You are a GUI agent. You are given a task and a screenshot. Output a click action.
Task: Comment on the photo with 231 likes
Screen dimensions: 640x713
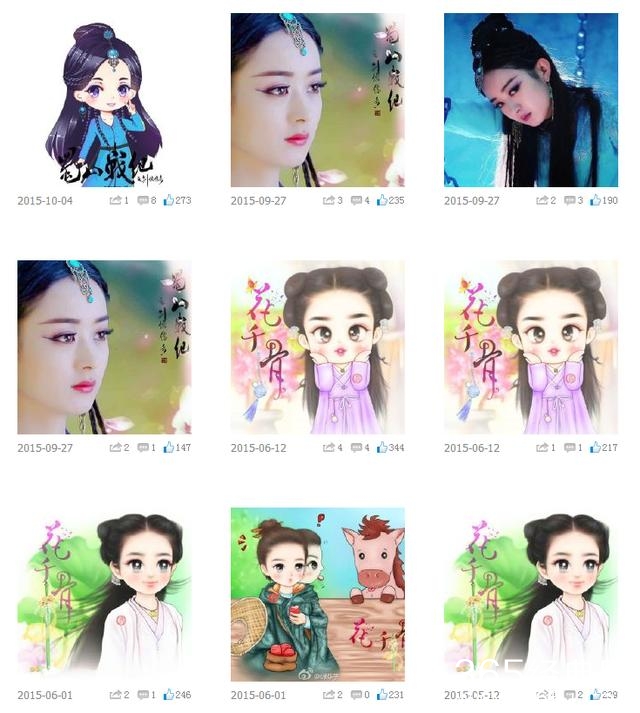(x=356, y=695)
